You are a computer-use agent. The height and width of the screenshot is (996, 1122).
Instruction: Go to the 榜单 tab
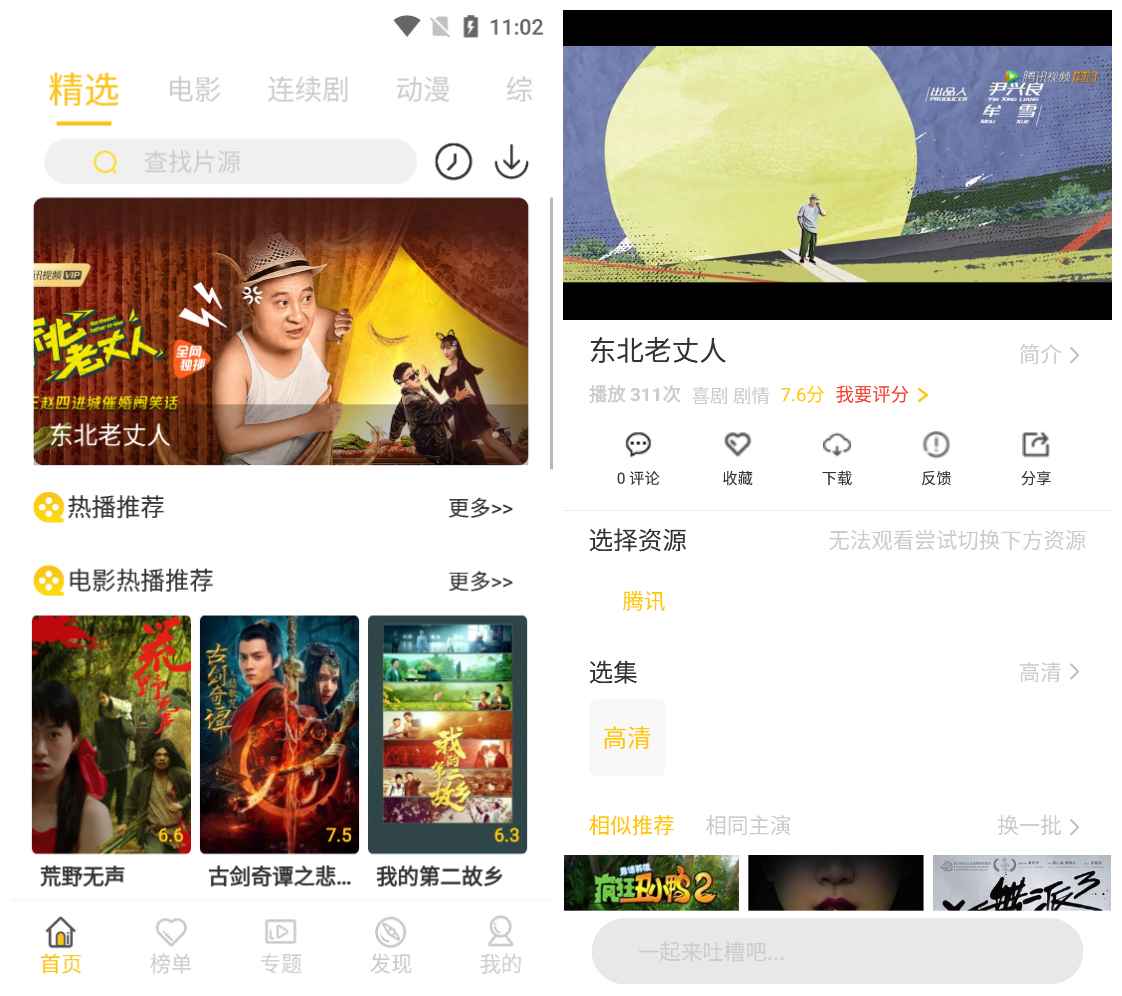point(171,946)
